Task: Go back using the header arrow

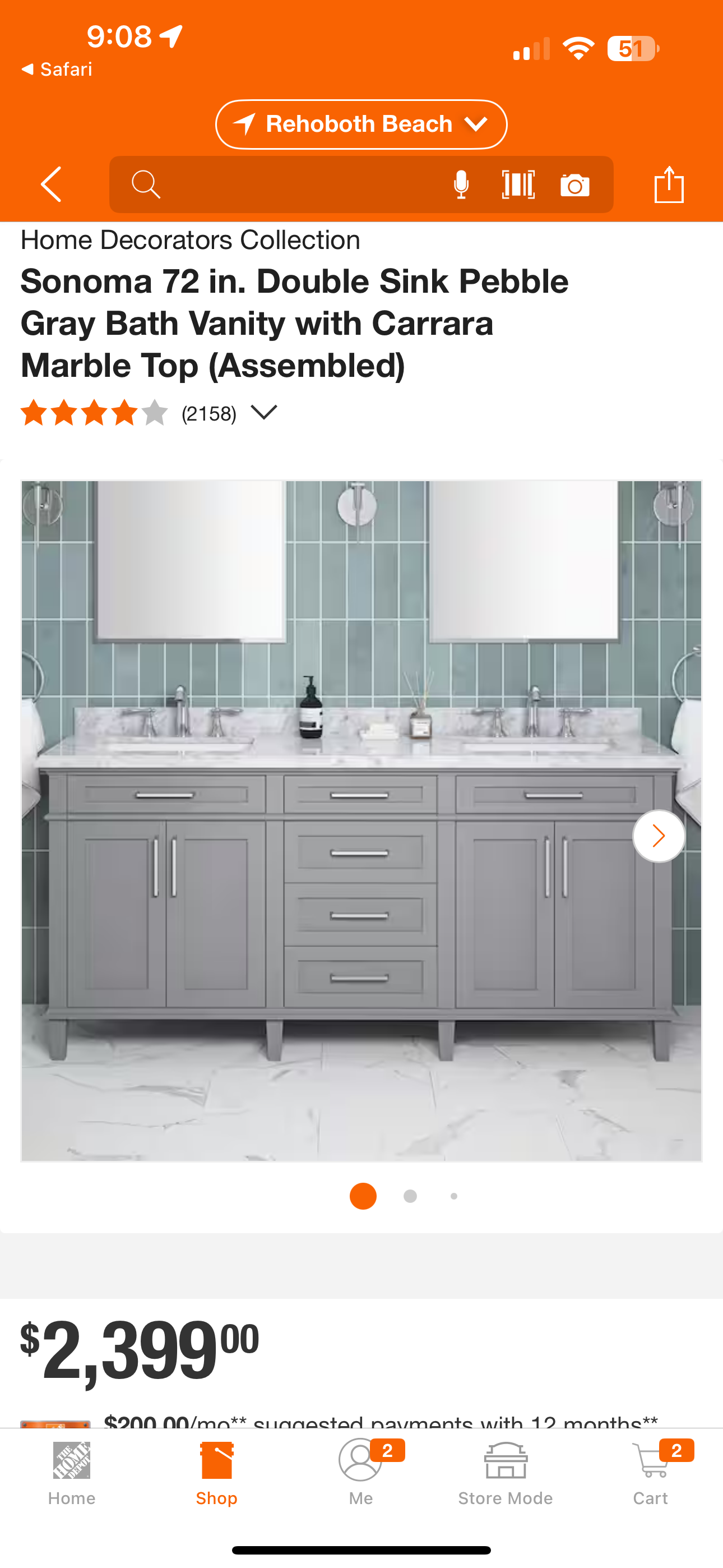Action: pyautogui.click(x=51, y=185)
